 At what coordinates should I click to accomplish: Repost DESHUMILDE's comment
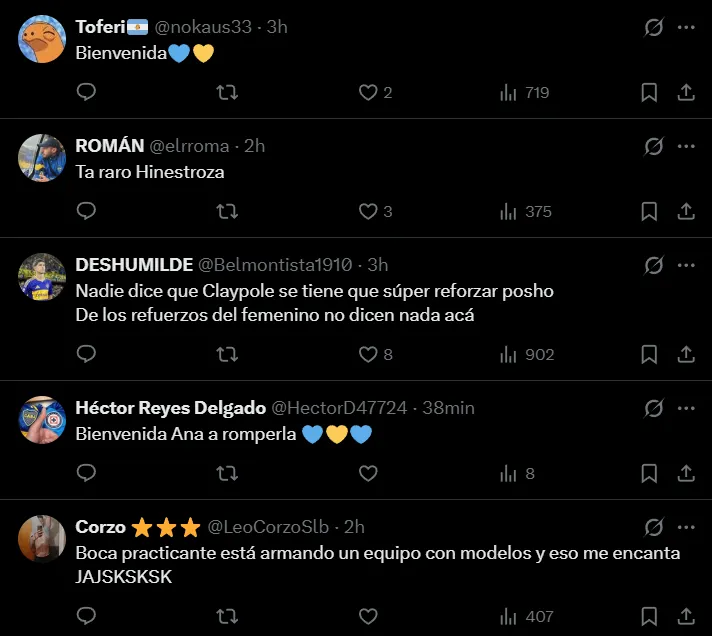(227, 354)
